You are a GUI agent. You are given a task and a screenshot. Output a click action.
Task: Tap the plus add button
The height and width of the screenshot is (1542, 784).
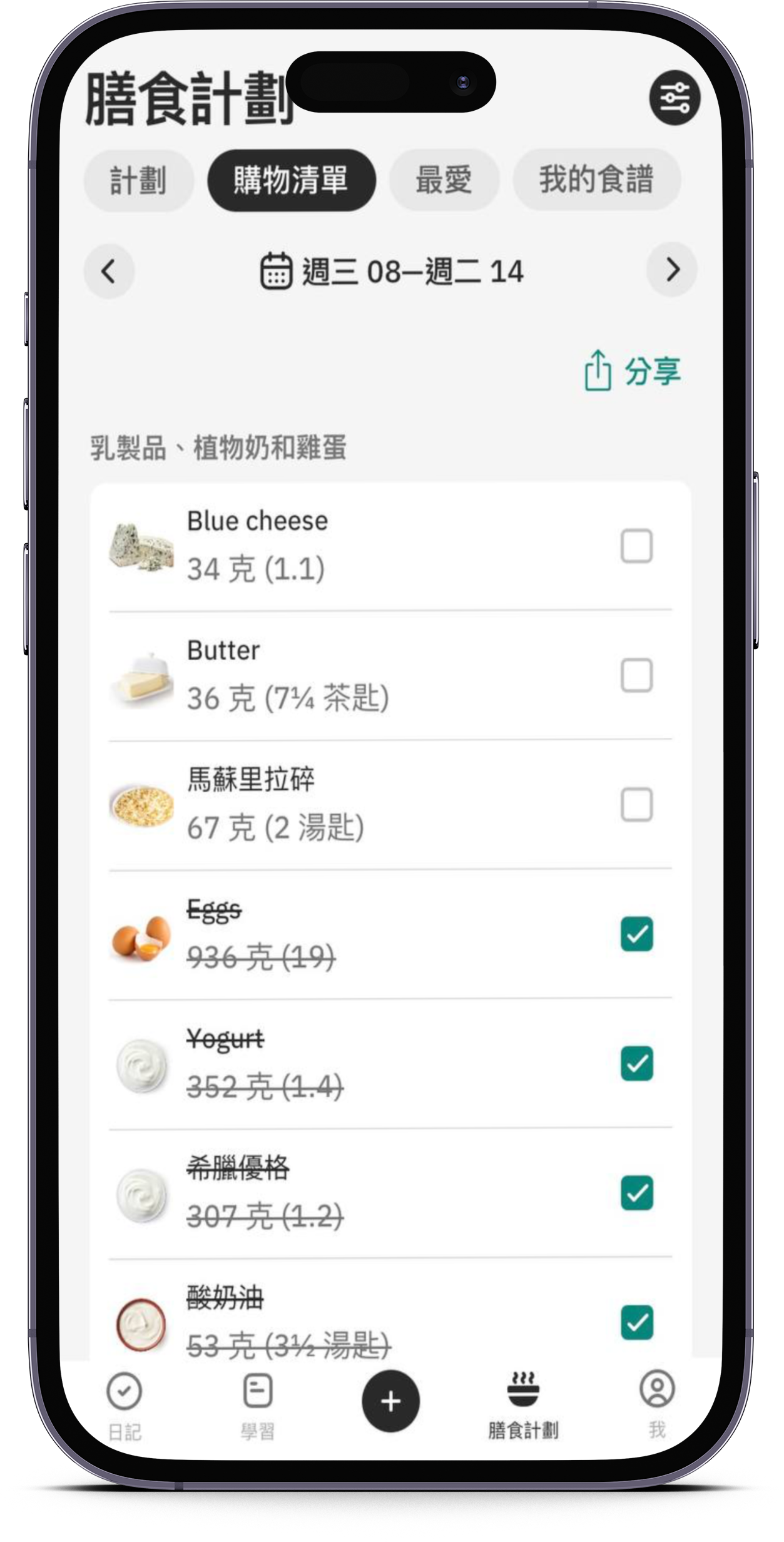coord(390,1401)
